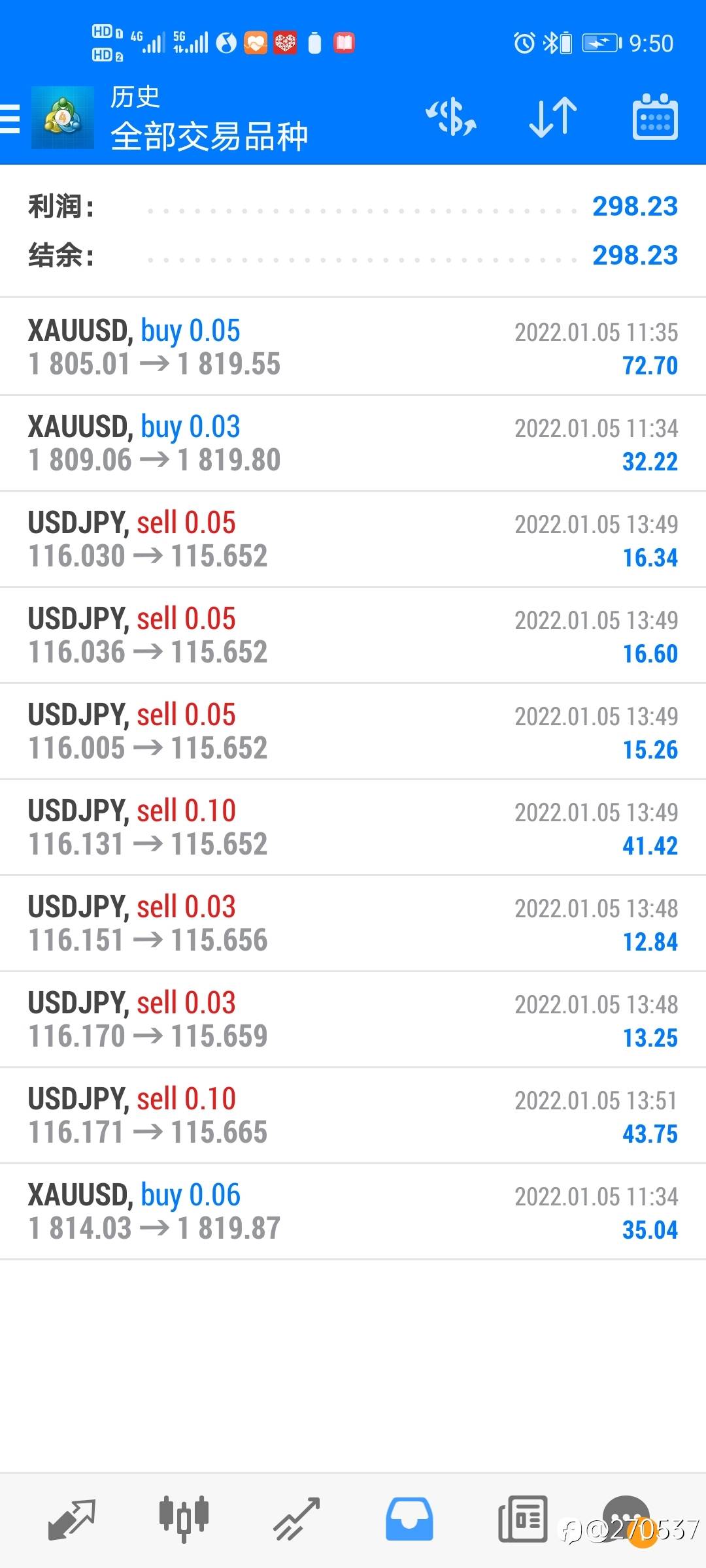
Task: View the USDJPY trade opened at 116.005
Action: (353, 731)
